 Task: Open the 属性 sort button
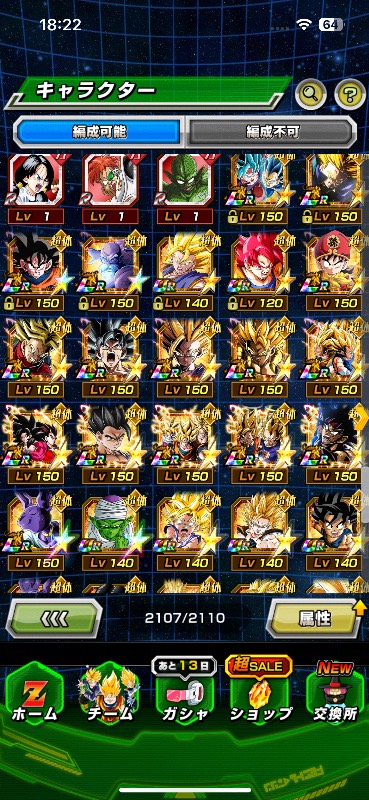[x=314, y=618]
